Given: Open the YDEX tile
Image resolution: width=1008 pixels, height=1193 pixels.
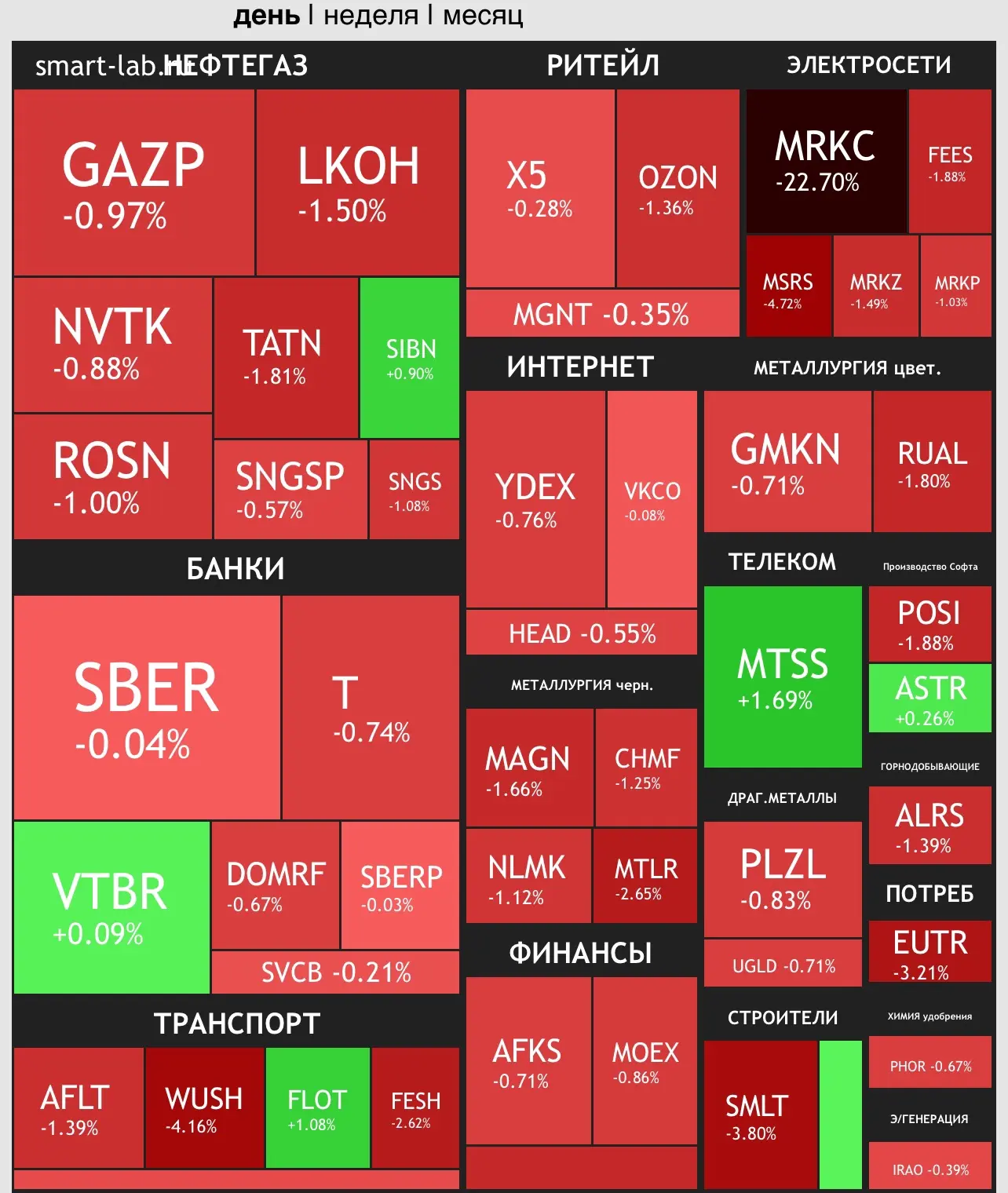Looking at the screenshot, I should [x=535, y=499].
